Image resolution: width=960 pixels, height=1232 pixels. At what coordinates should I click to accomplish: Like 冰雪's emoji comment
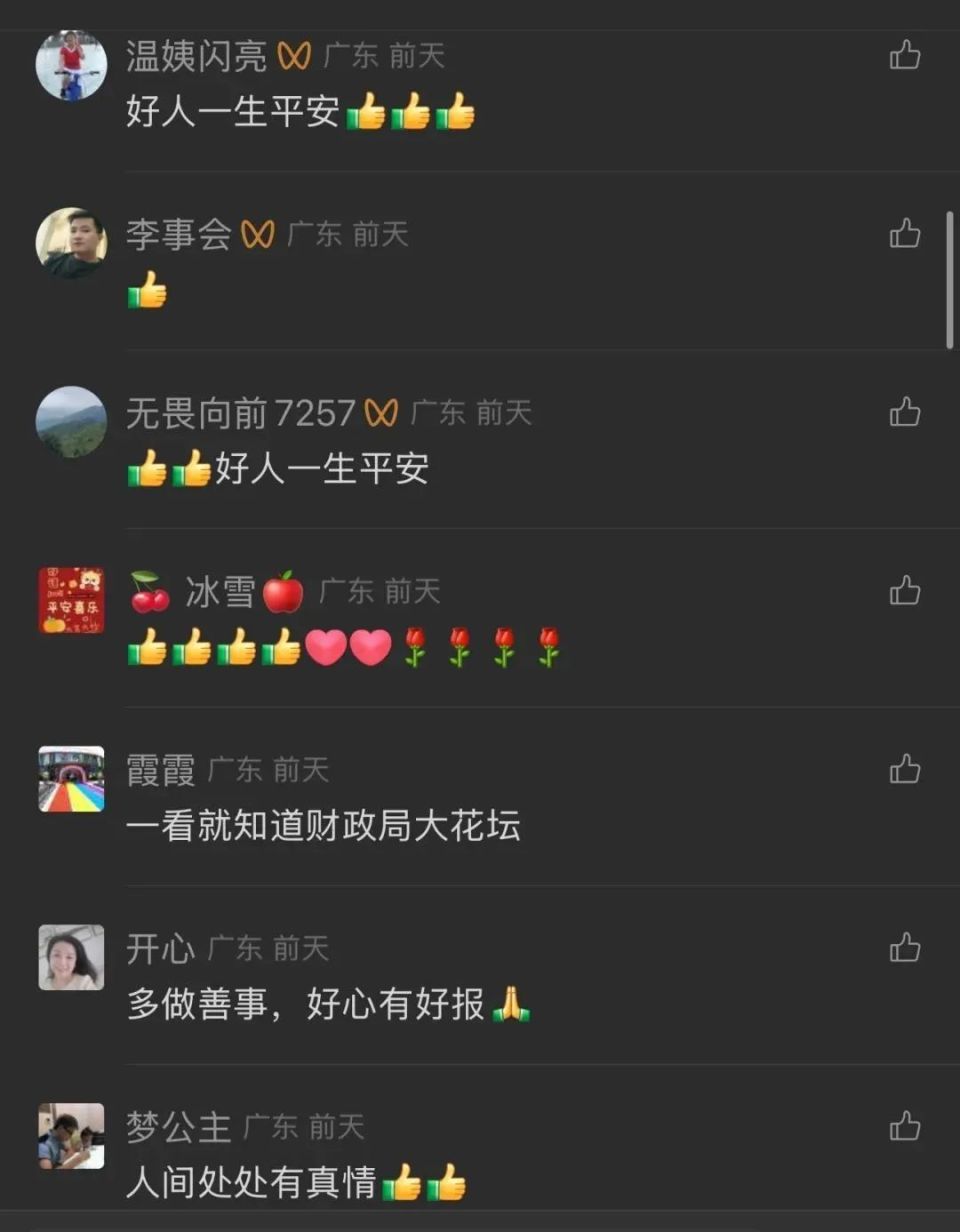coord(905,591)
